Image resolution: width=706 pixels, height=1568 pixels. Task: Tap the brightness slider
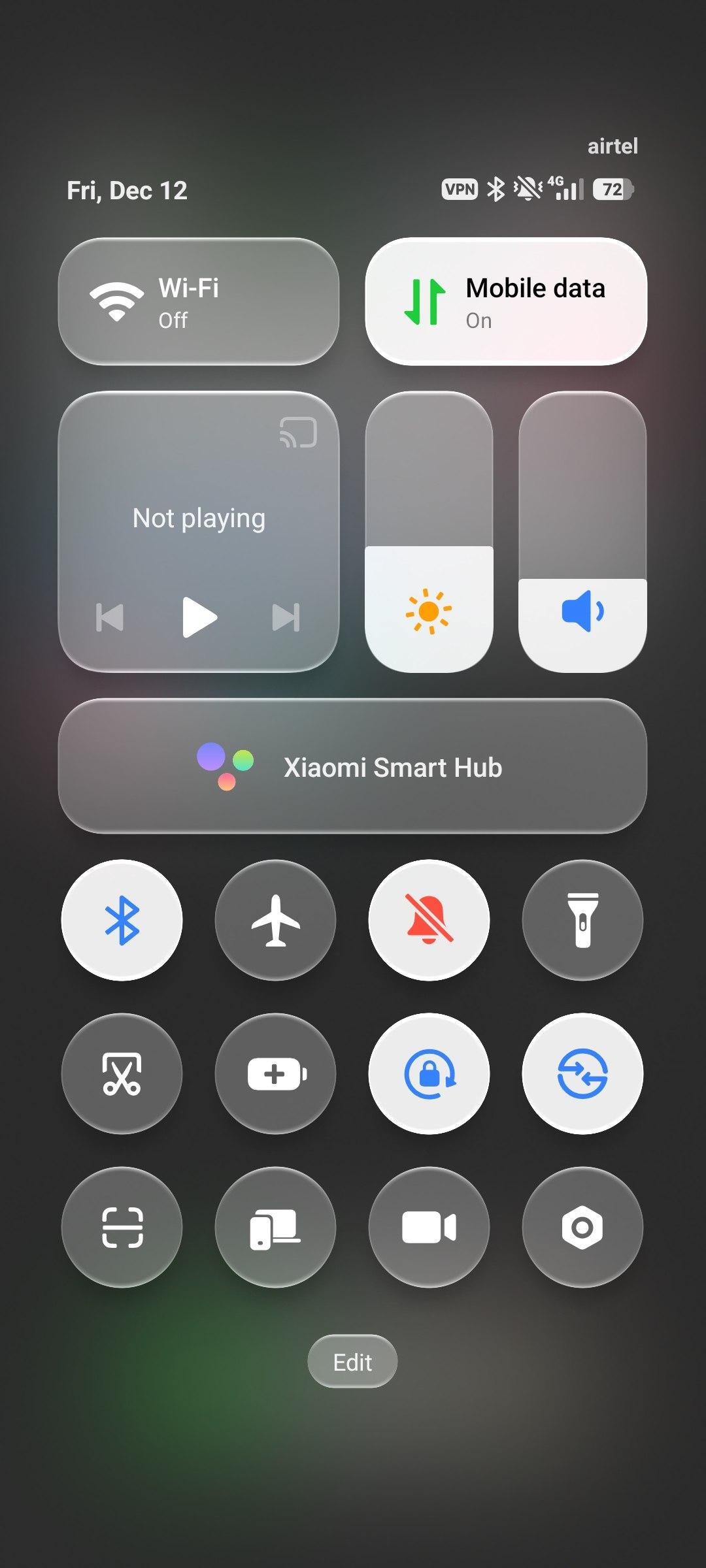tap(429, 532)
